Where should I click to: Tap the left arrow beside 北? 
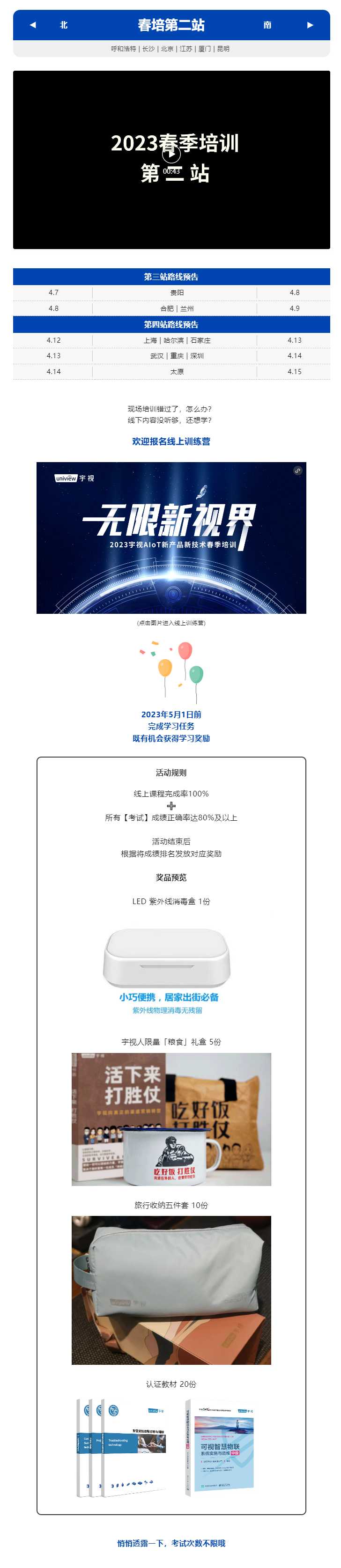[x=33, y=25]
